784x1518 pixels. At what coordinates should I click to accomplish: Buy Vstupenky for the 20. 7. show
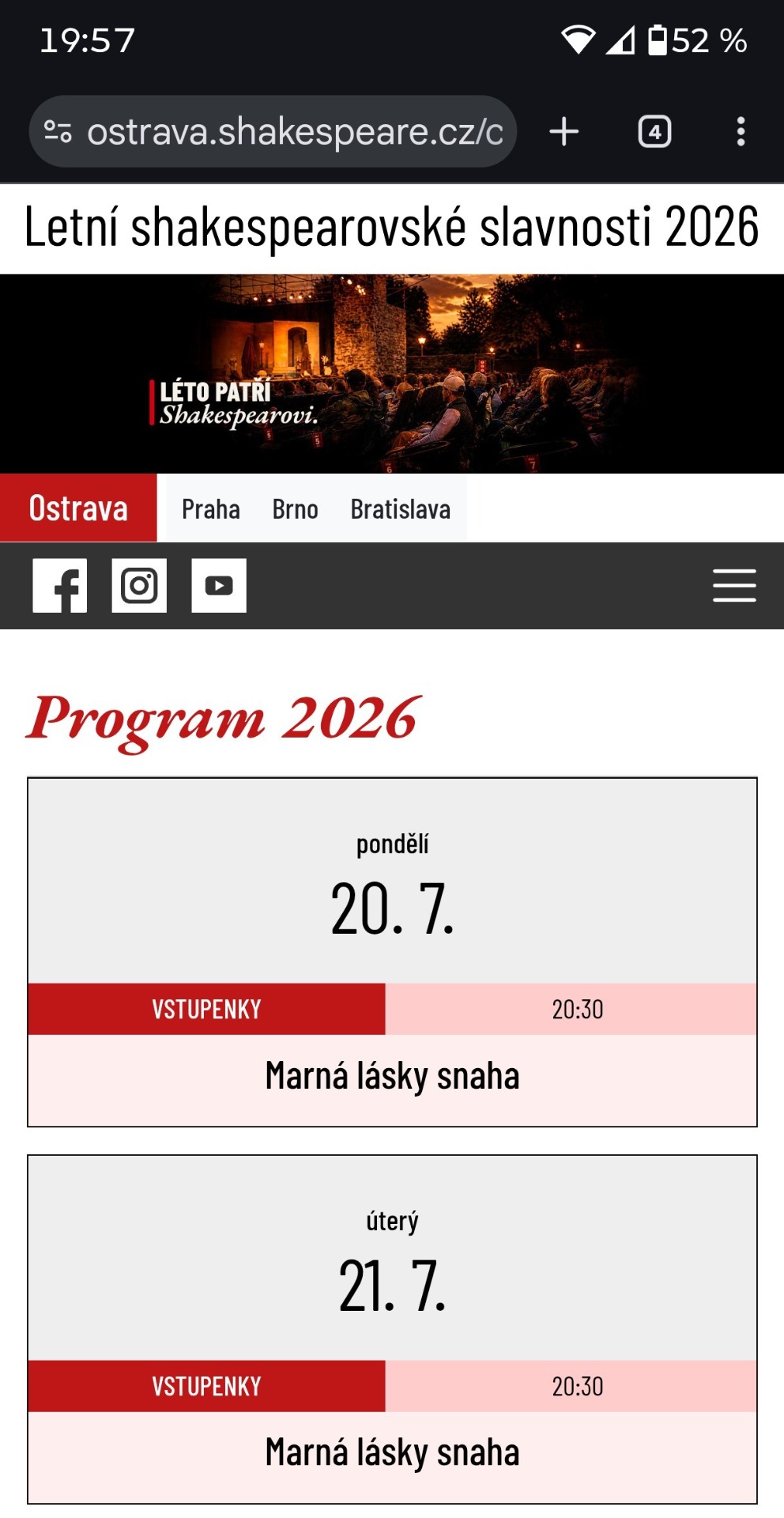pyautogui.click(x=207, y=1010)
